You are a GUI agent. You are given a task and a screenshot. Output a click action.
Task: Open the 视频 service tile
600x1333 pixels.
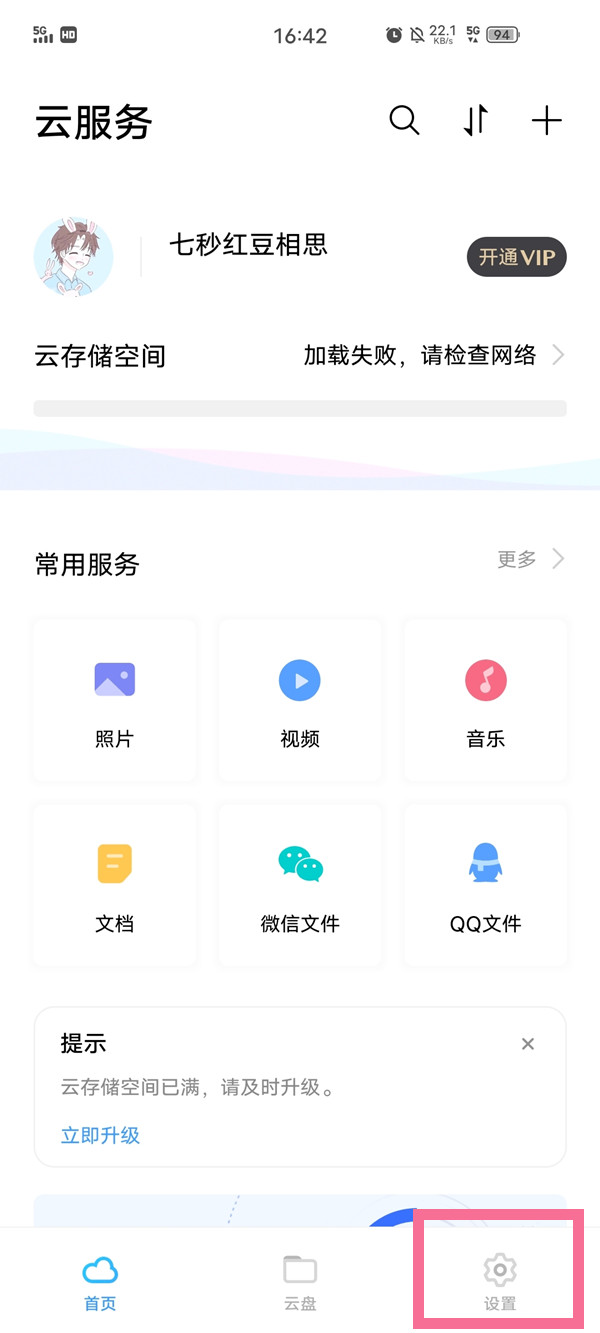pos(300,700)
